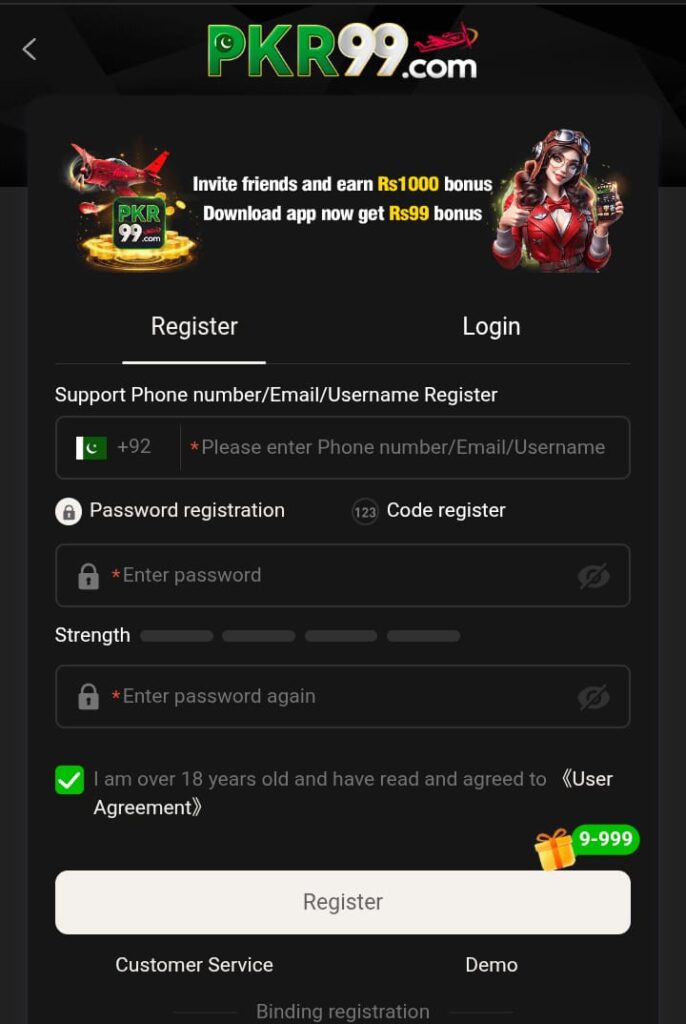Open the invite friends bonus banner
Image resolution: width=686 pixels, height=1024 pixels.
coord(342,199)
